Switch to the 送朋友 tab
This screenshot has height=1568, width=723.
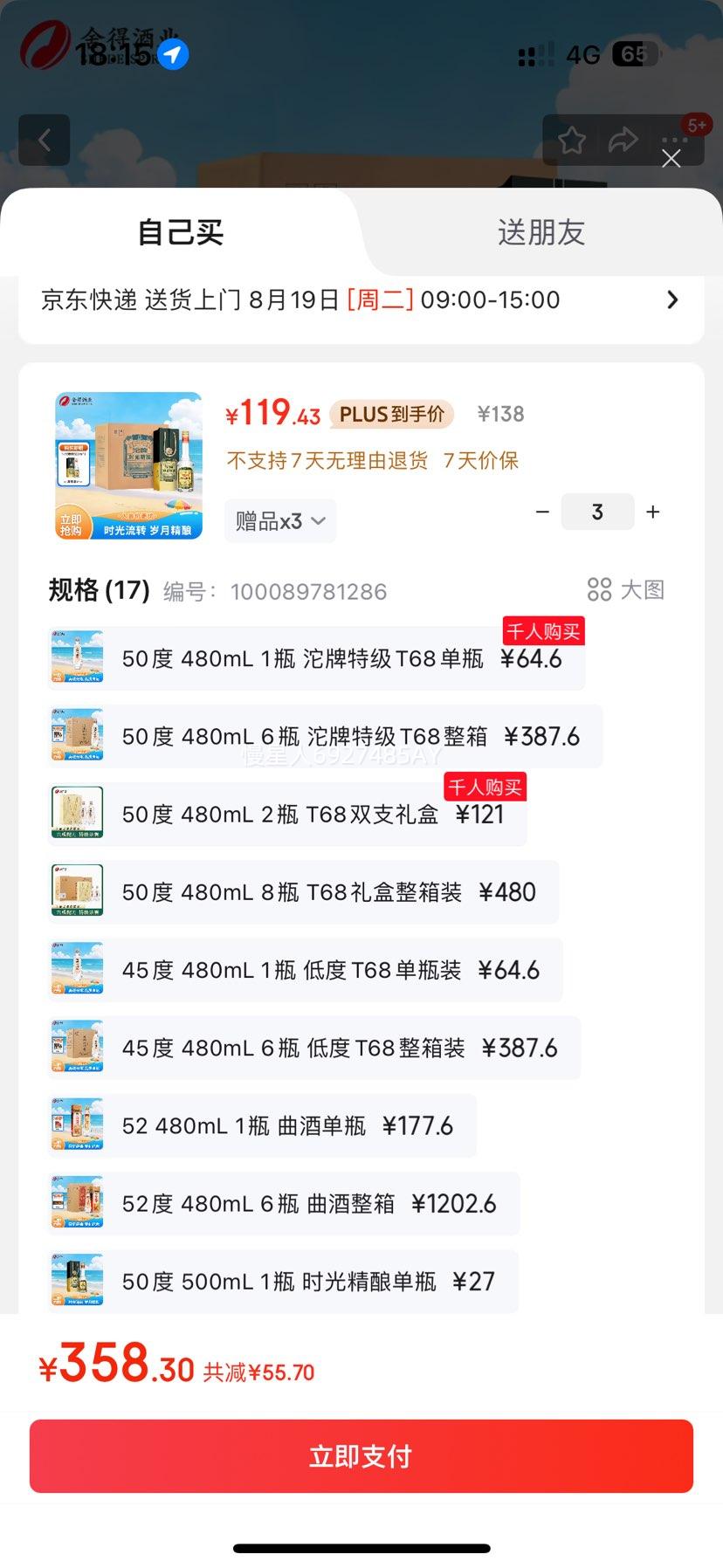tap(541, 232)
